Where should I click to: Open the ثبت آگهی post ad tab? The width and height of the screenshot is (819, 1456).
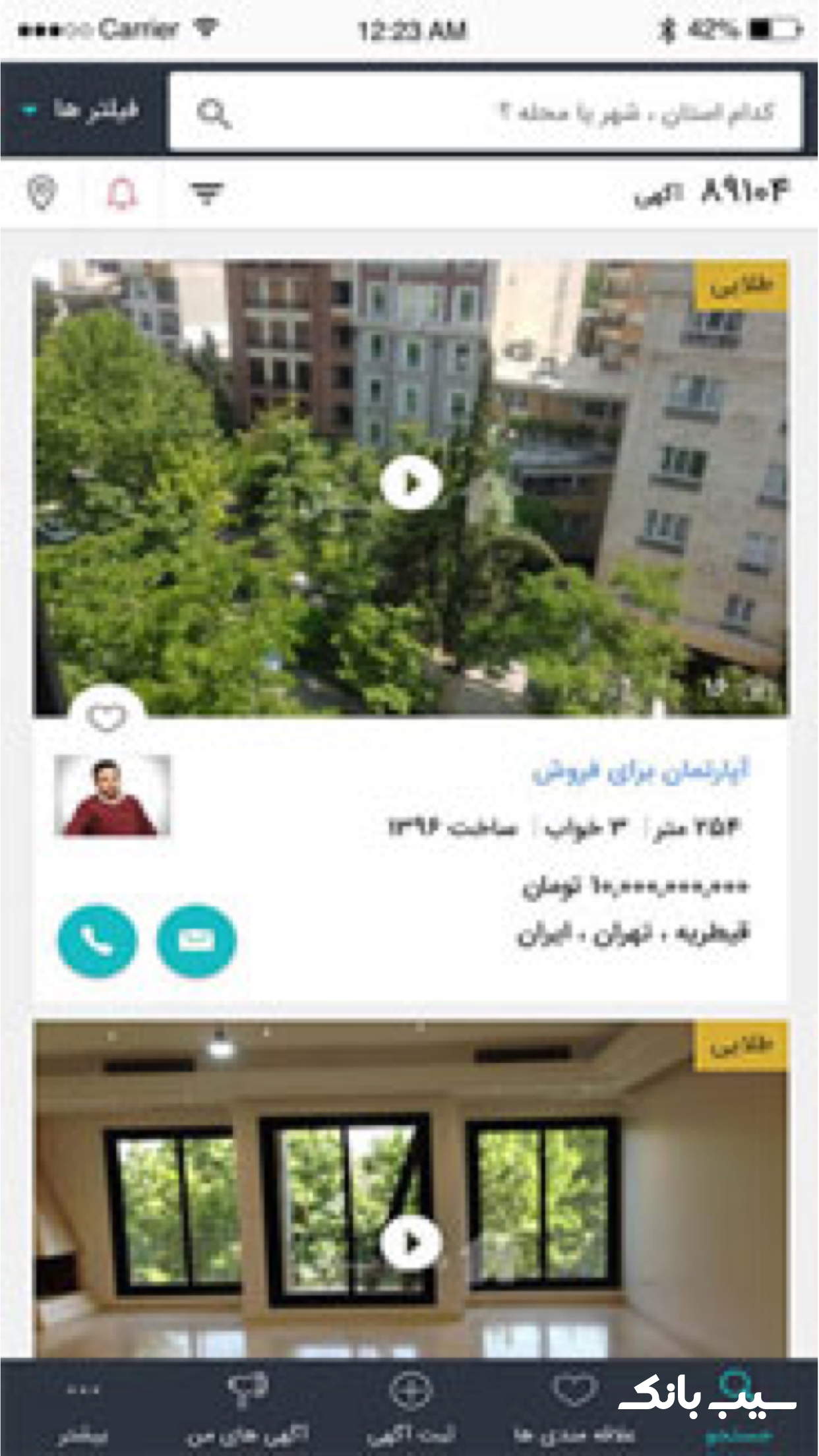pyautogui.click(x=410, y=1408)
